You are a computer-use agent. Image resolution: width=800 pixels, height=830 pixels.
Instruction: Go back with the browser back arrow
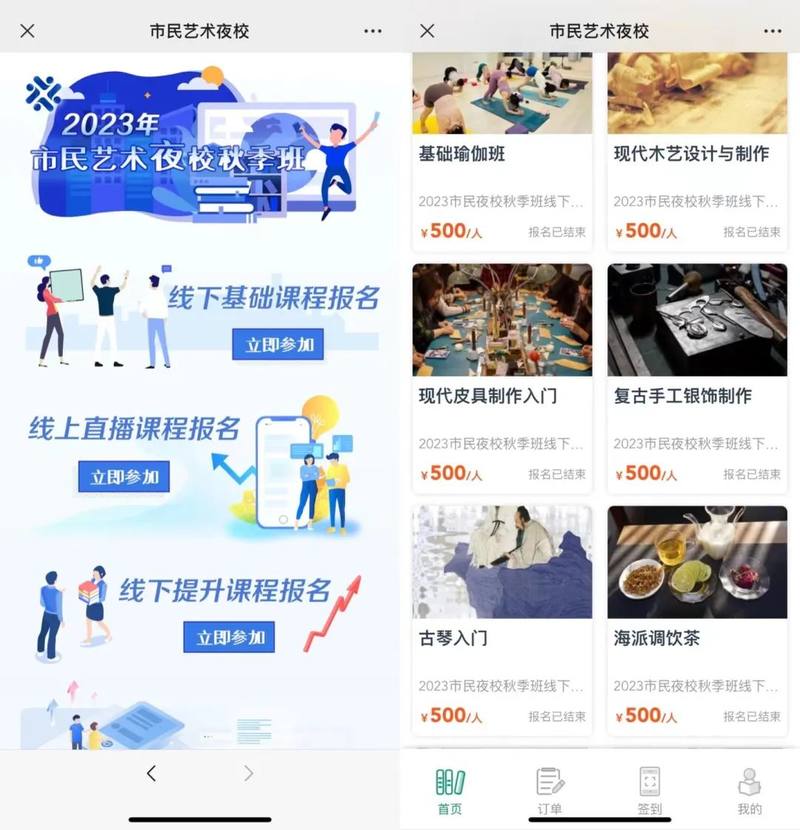pyautogui.click(x=151, y=773)
